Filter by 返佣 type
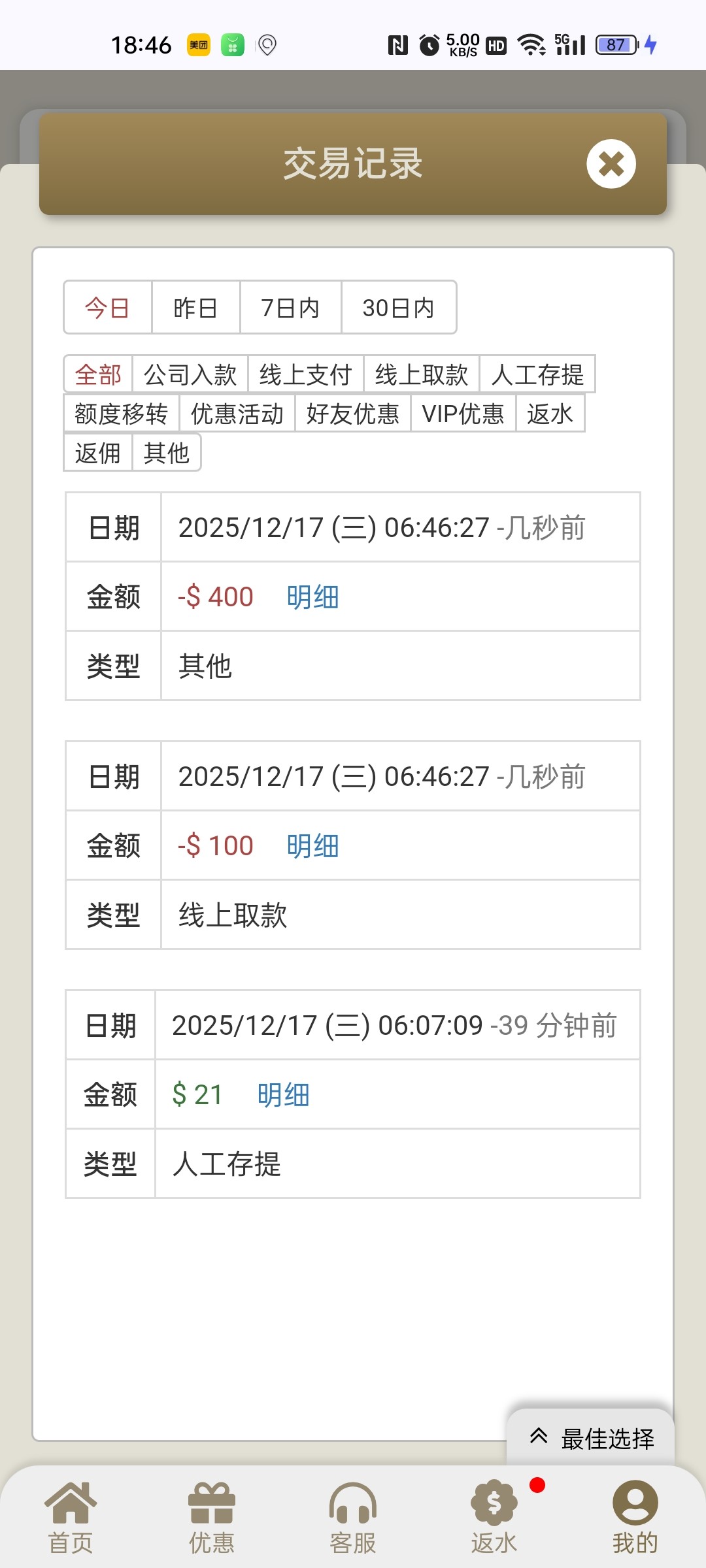This screenshot has height=1568, width=706. pos(97,453)
